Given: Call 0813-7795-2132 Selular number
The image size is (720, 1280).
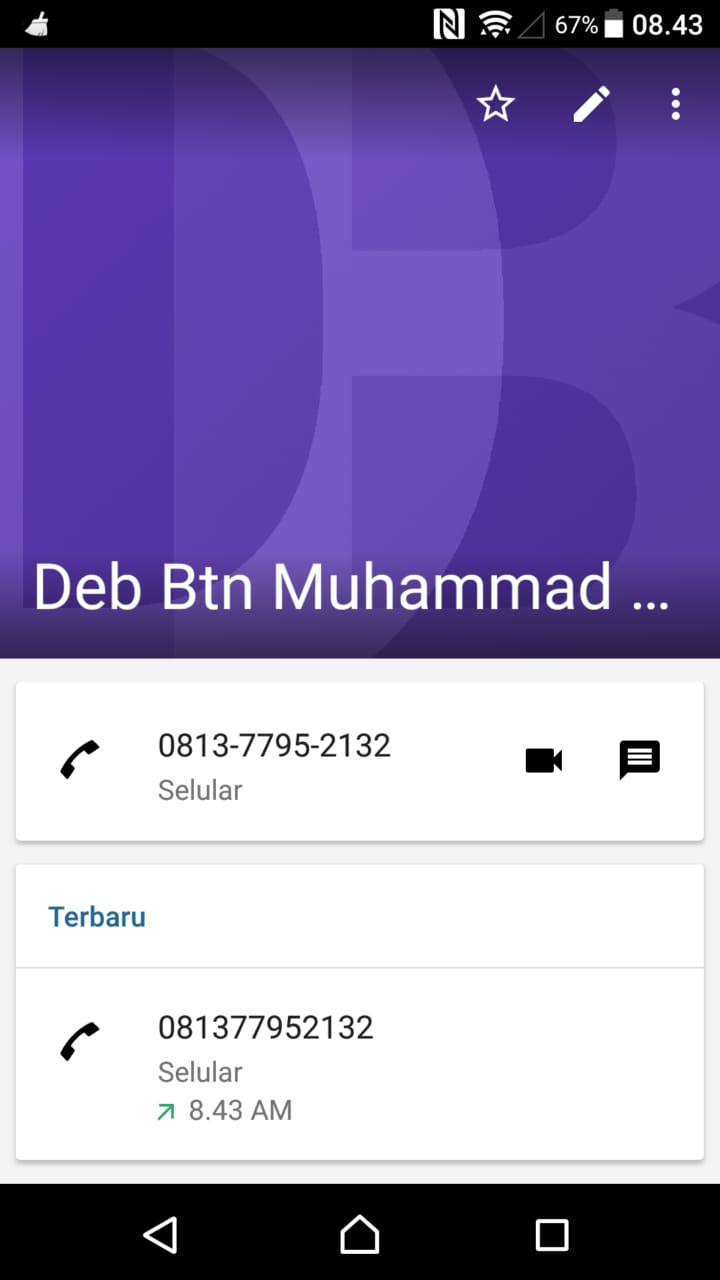Looking at the screenshot, I should (x=274, y=762).
